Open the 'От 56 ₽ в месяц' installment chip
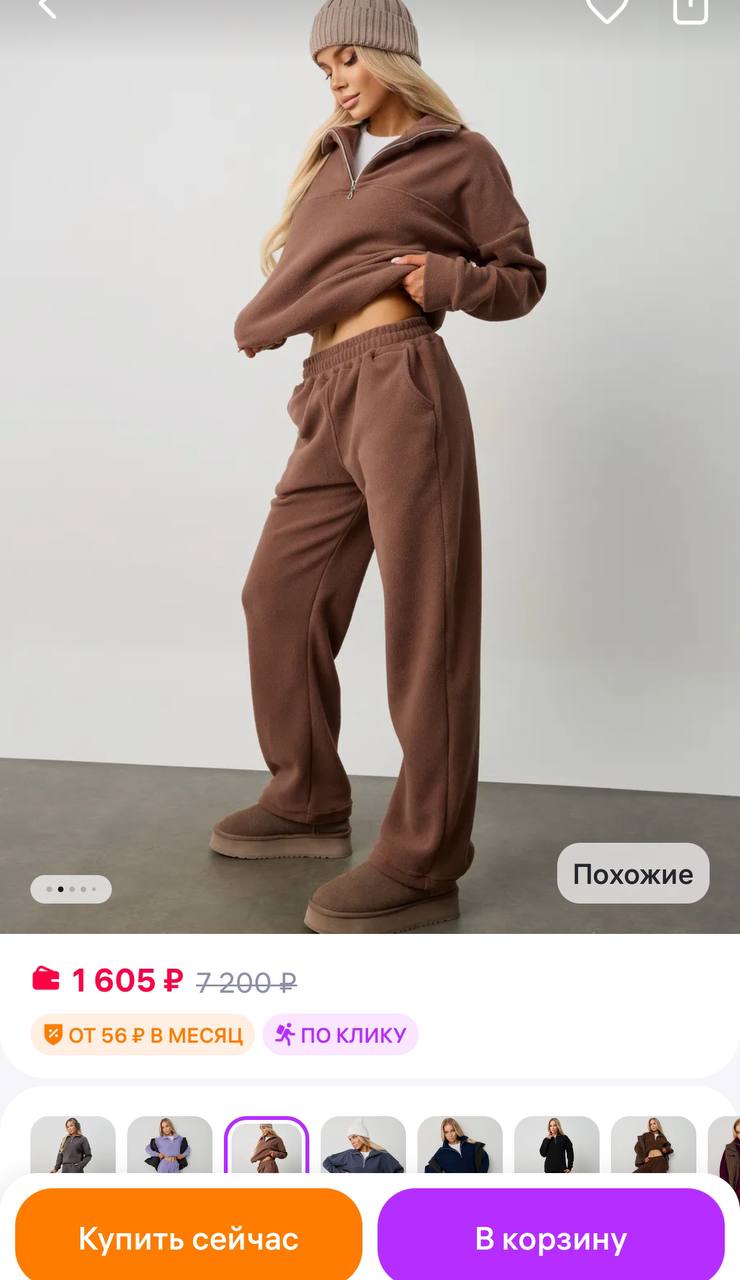The image size is (740, 1280). tap(143, 1035)
